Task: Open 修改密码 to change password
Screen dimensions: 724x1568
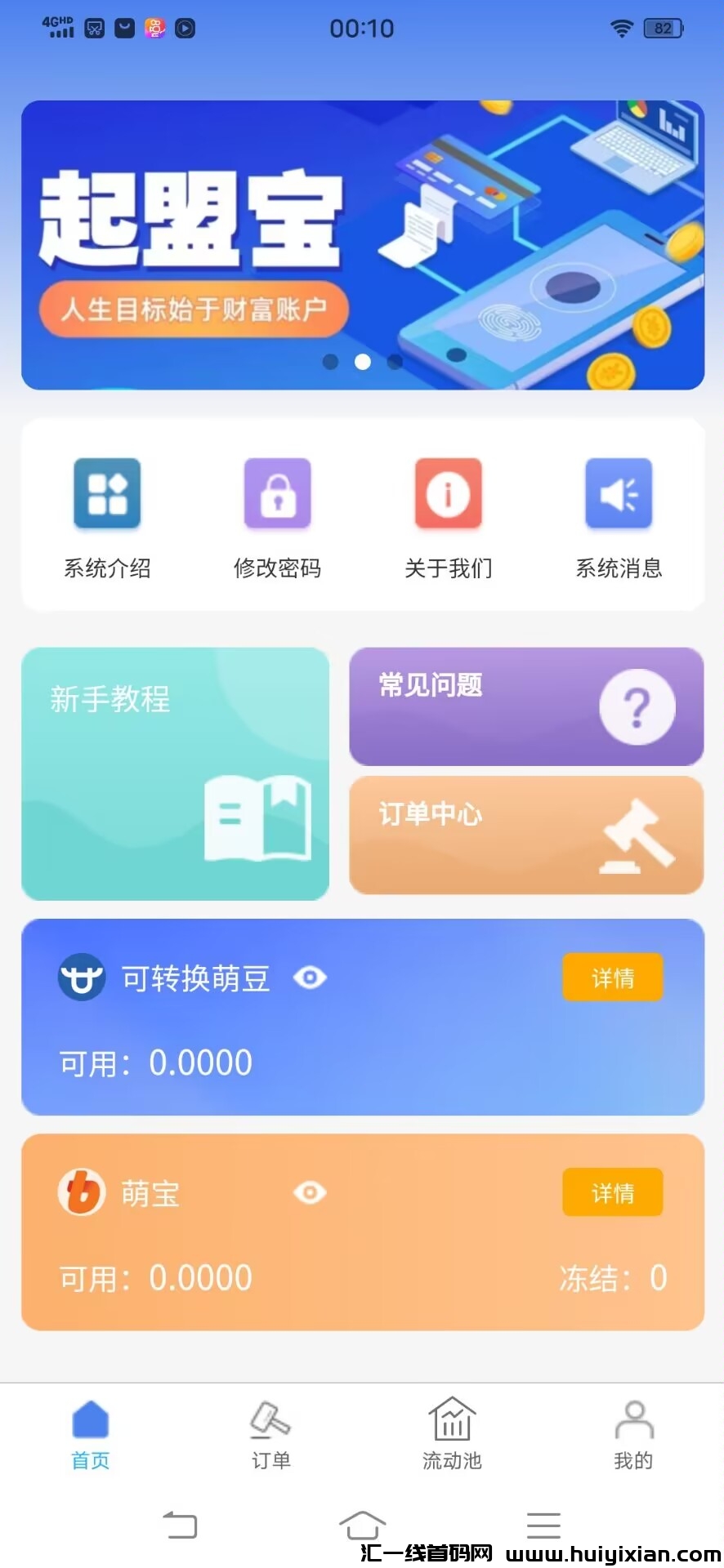Action: (x=278, y=516)
